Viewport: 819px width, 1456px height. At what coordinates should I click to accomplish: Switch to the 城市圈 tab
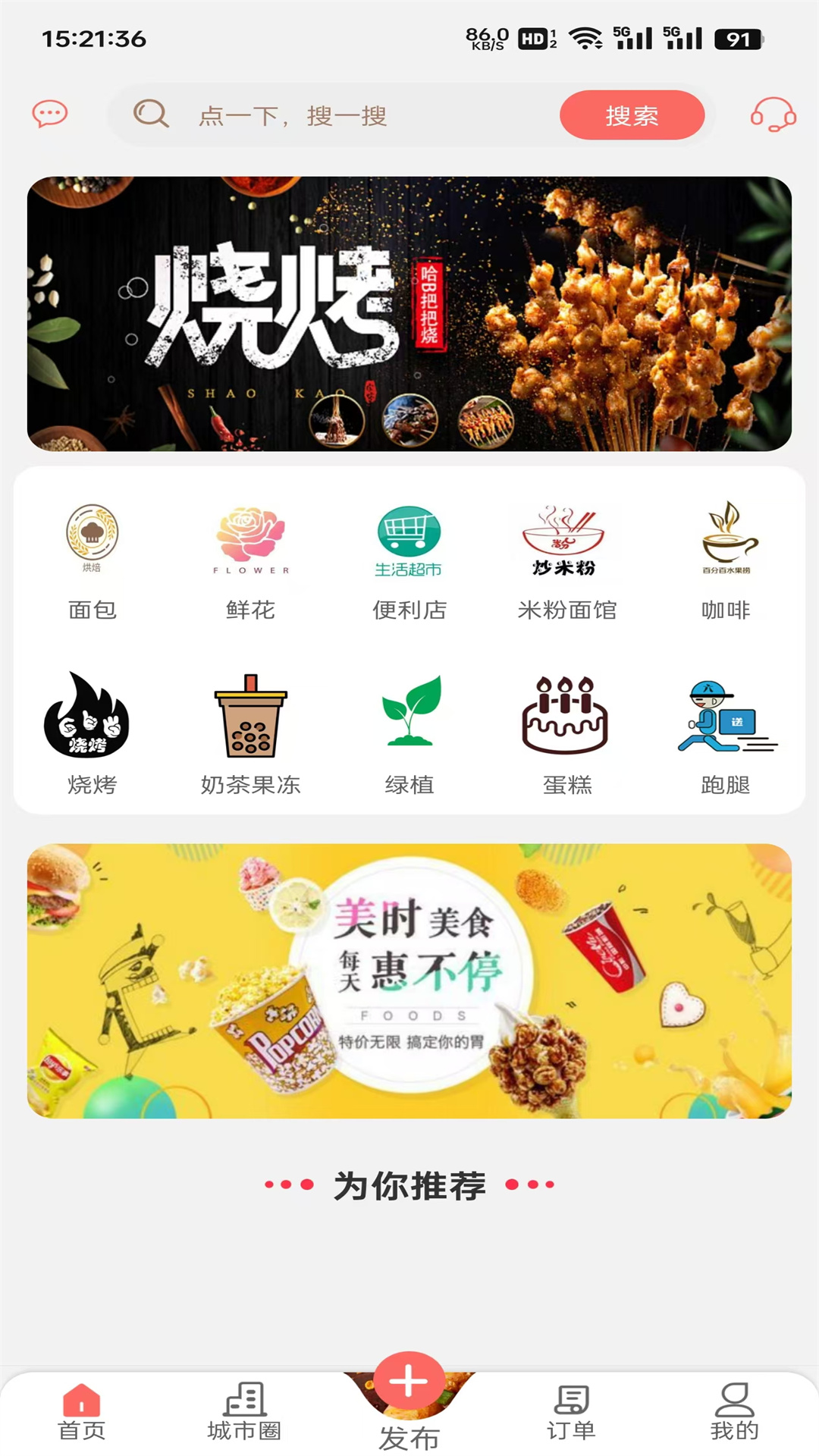(244, 1411)
